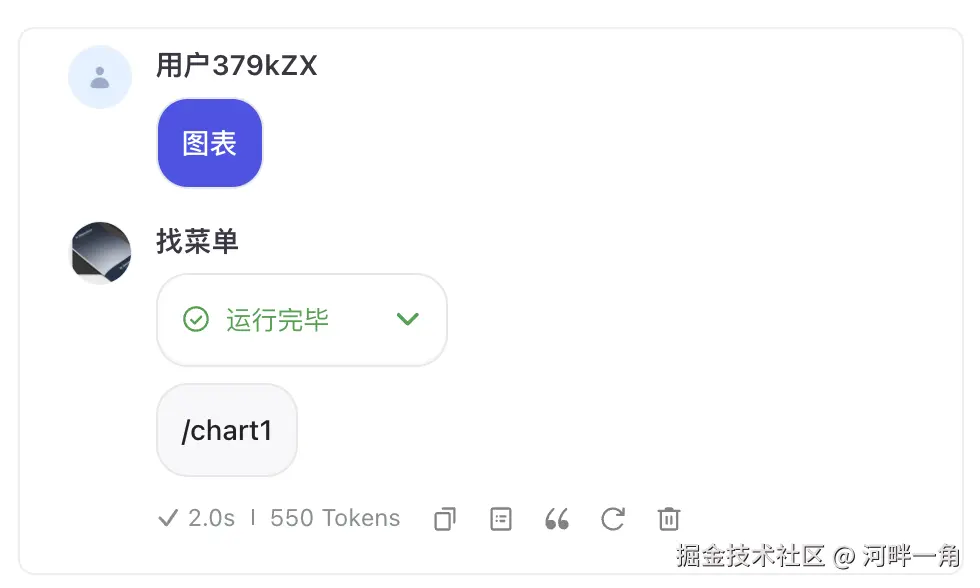Open the log icon beside the copy icon
Image resolution: width=980 pixels, height=588 pixels.
tap(501, 519)
